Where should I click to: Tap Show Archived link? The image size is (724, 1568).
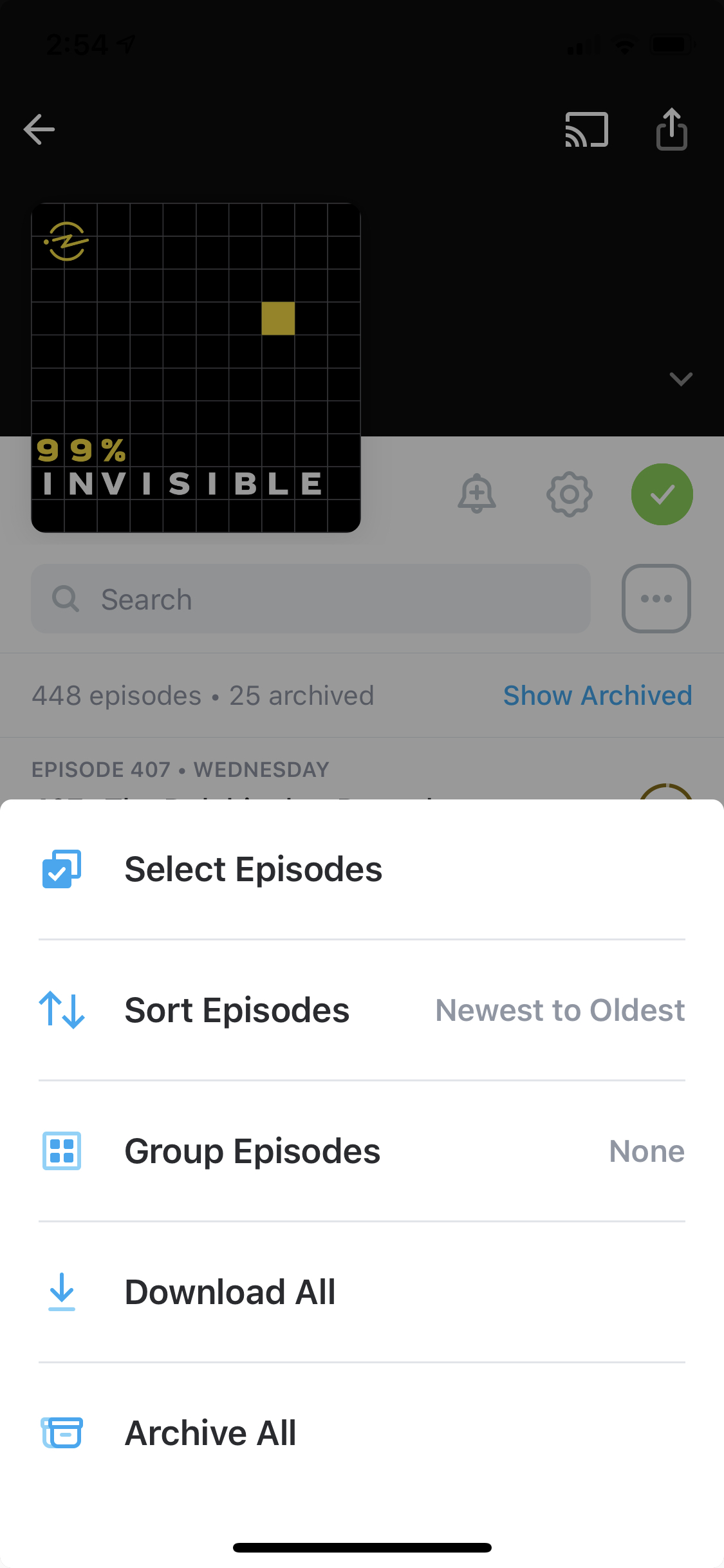point(597,695)
